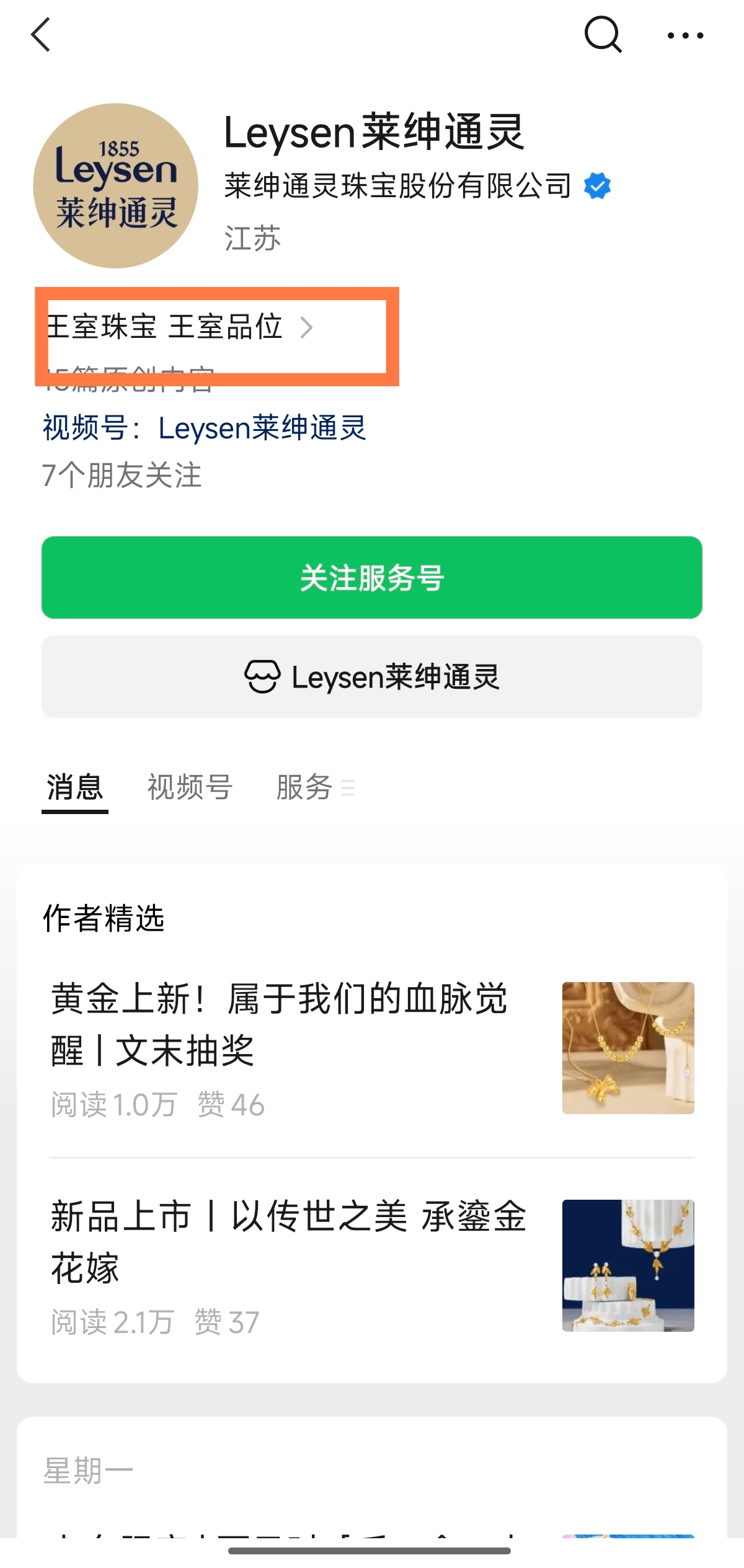Viewport: 744px width, 1568px height.
Task: Open the 服务 tab menu
Action: click(x=315, y=787)
